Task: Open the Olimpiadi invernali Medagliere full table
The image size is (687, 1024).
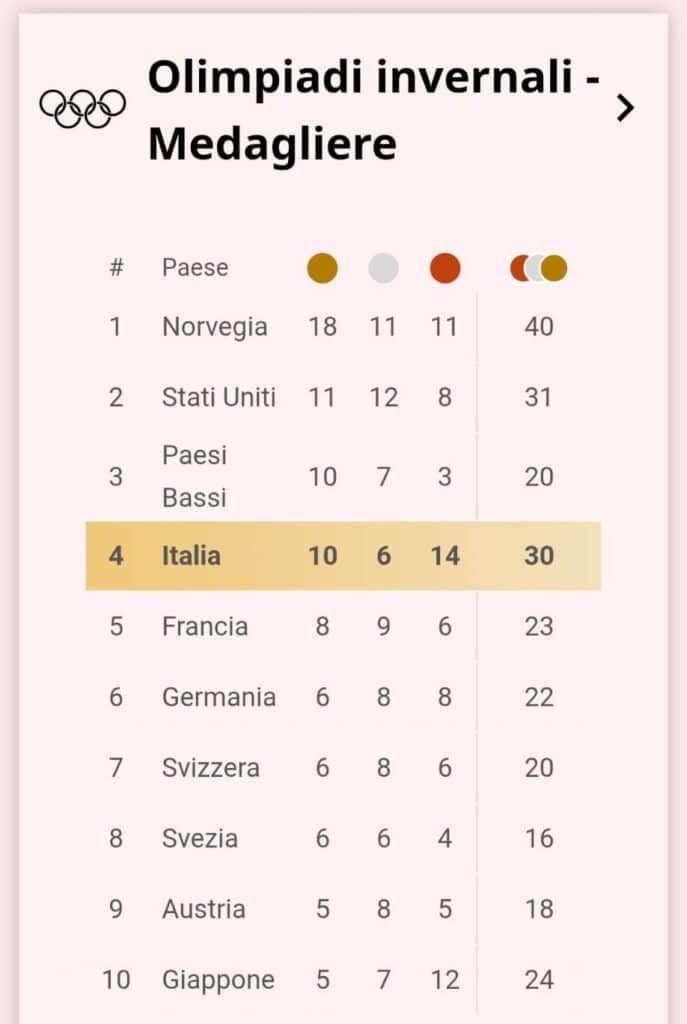Action: click(x=625, y=108)
